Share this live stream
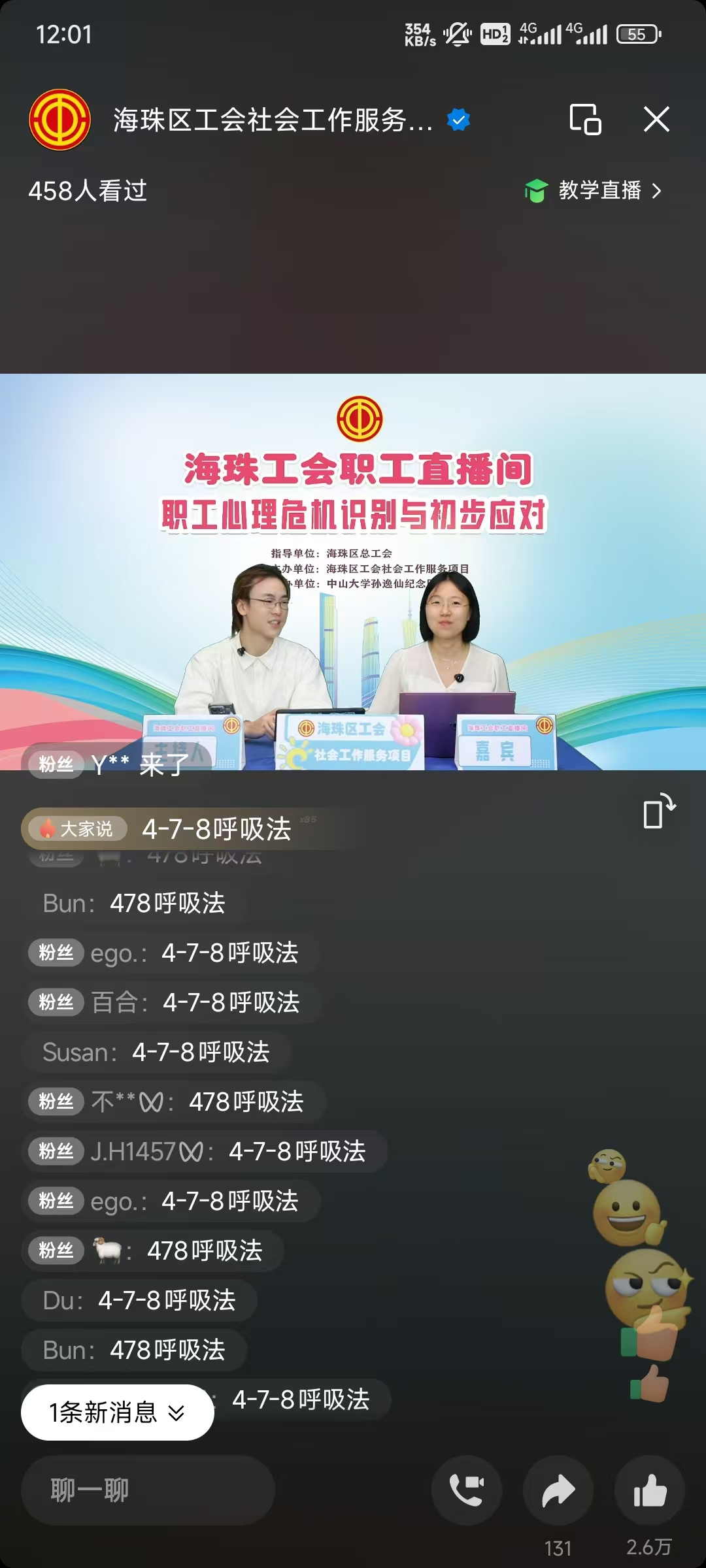The width and height of the screenshot is (706, 1568). 558,1490
